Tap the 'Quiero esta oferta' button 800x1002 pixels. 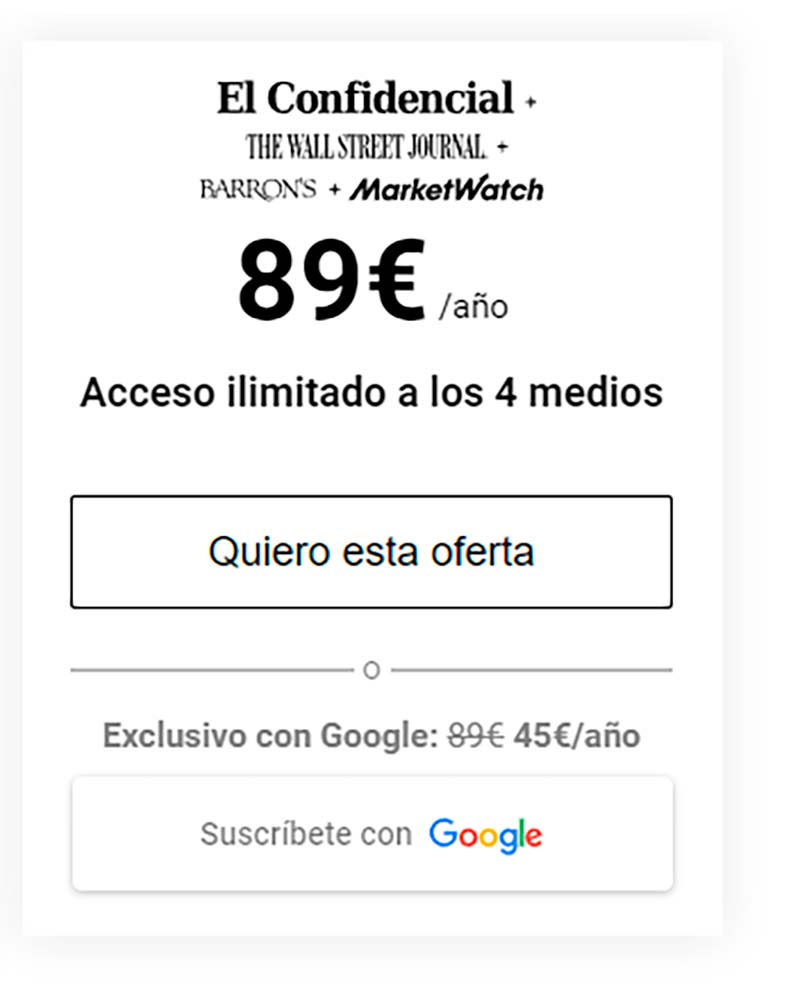tap(371, 552)
